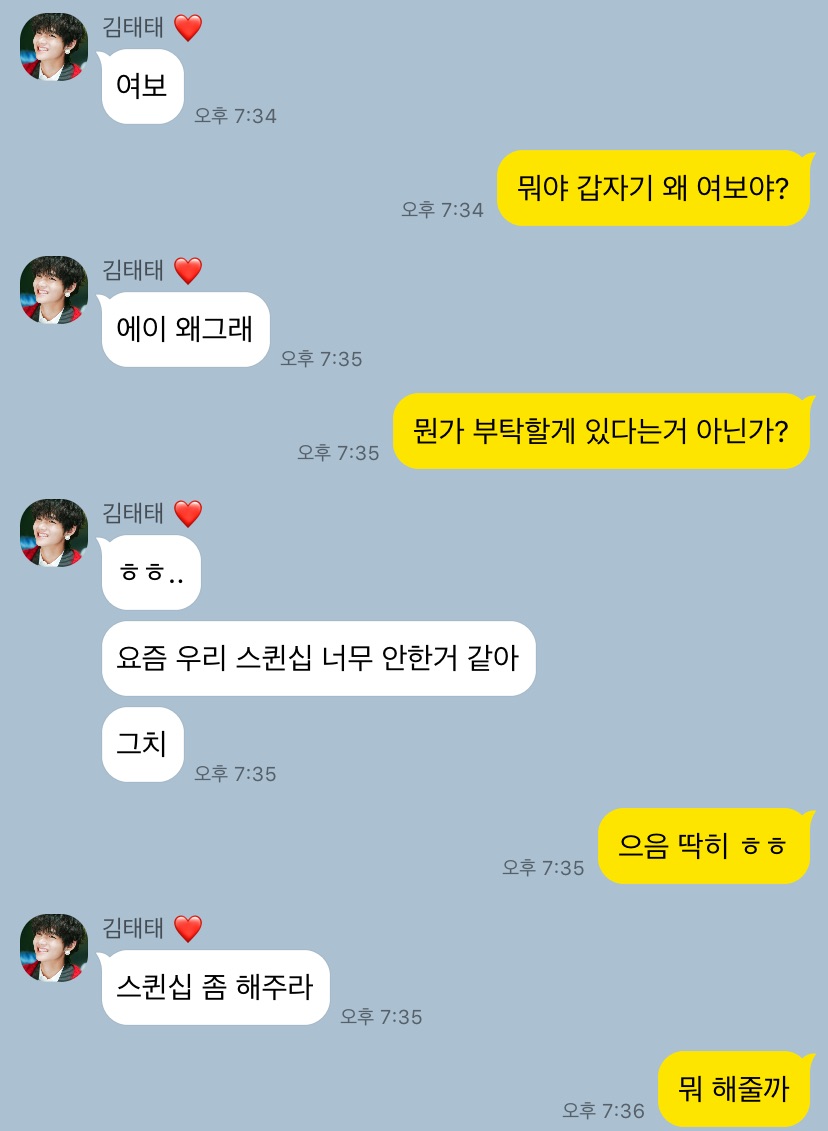Open 김태태's avatar beside 스퀸십 좀 해주라
The height and width of the screenshot is (1131, 828).
pyautogui.click(x=54, y=947)
